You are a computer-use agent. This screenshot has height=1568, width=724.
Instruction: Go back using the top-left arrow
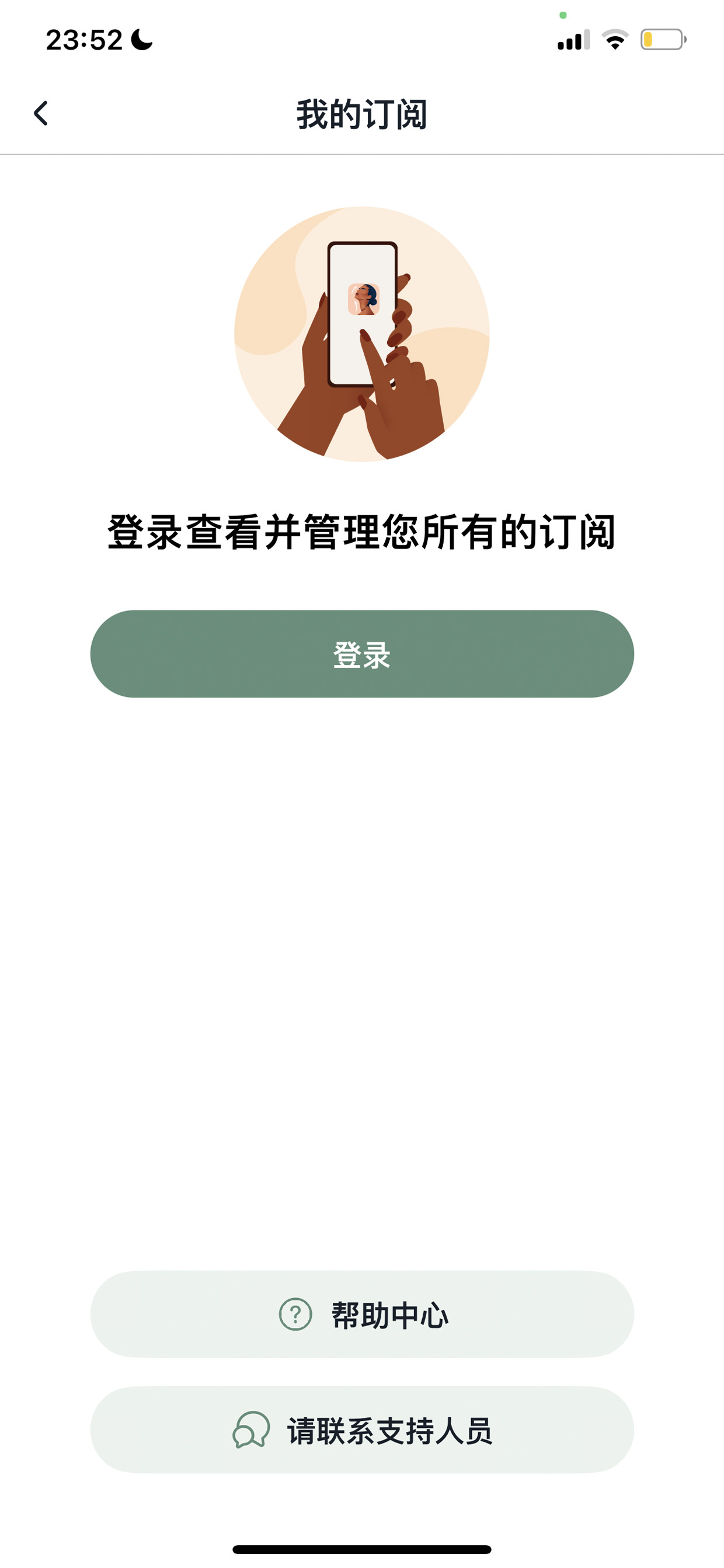tap(41, 113)
